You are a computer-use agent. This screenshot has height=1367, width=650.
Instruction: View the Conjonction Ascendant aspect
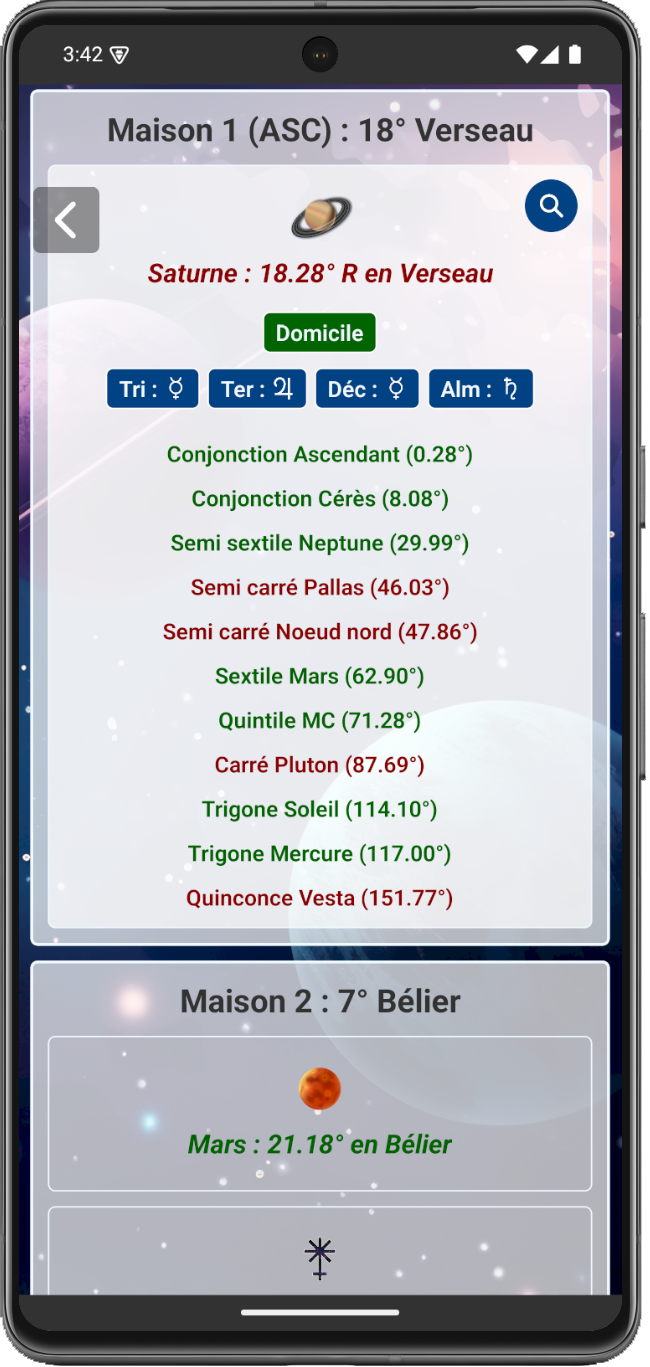point(320,455)
